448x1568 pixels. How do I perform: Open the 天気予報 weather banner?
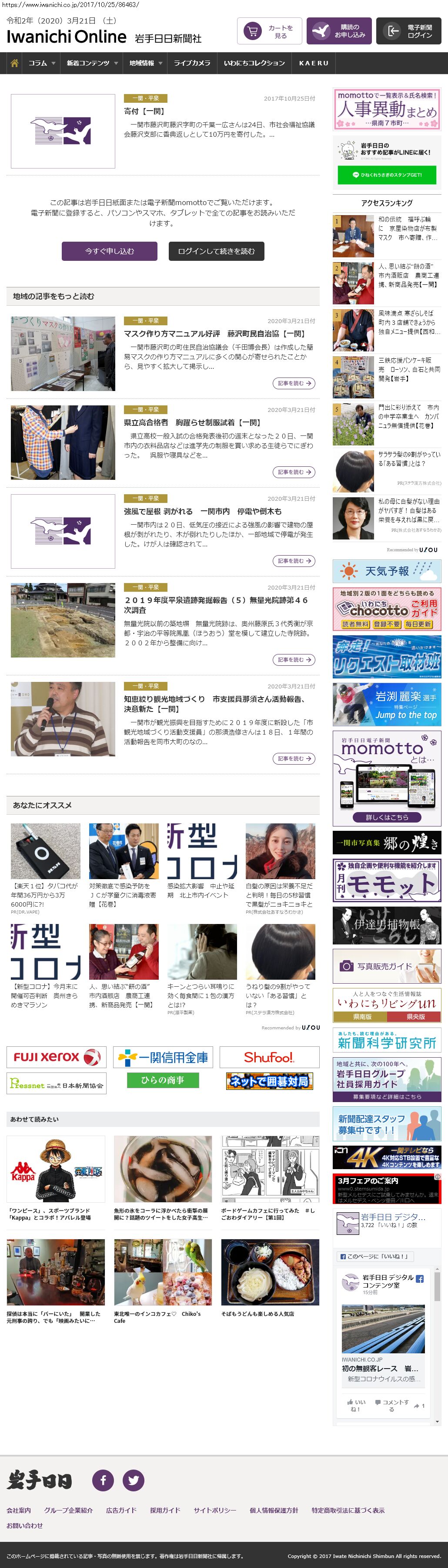tap(387, 571)
